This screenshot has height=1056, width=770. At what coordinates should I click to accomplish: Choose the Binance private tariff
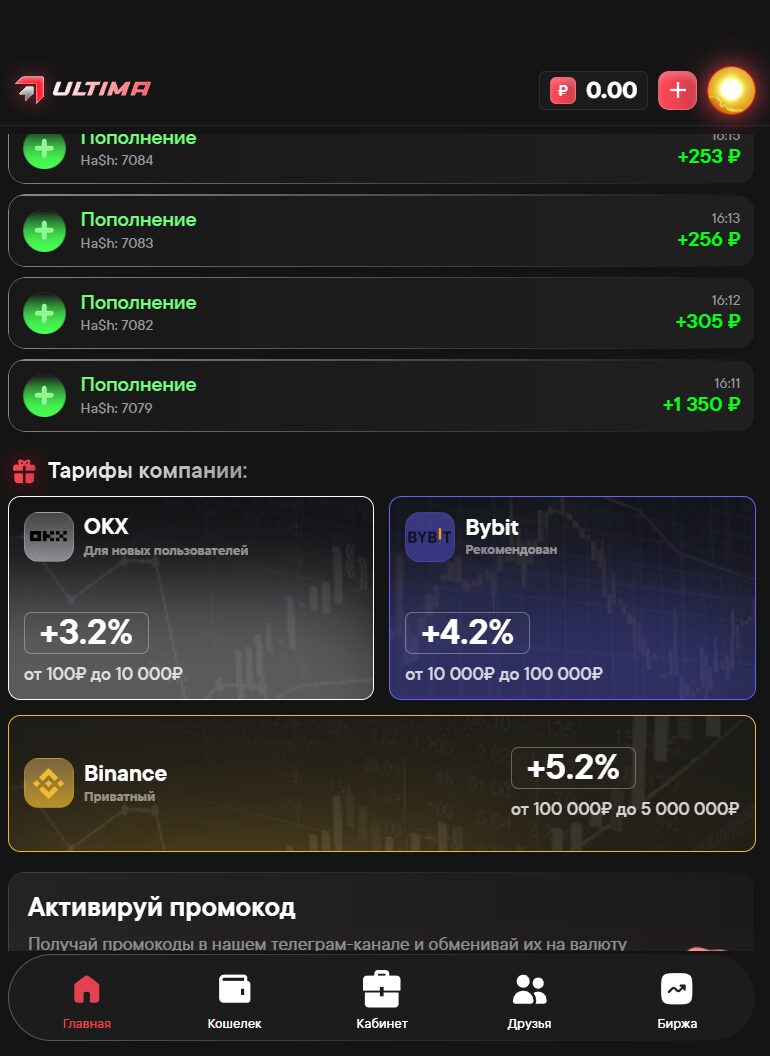381,783
